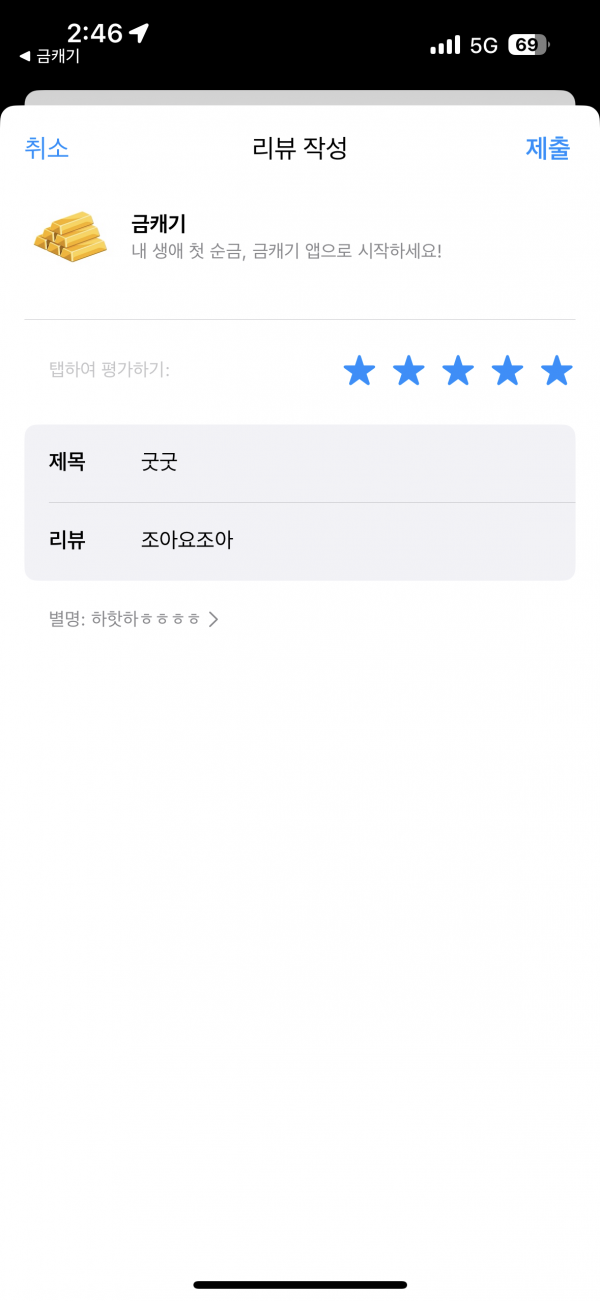The height and width of the screenshot is (1301, 600).
Task: Set rating to two stars
Action: (x=408, y=371)
